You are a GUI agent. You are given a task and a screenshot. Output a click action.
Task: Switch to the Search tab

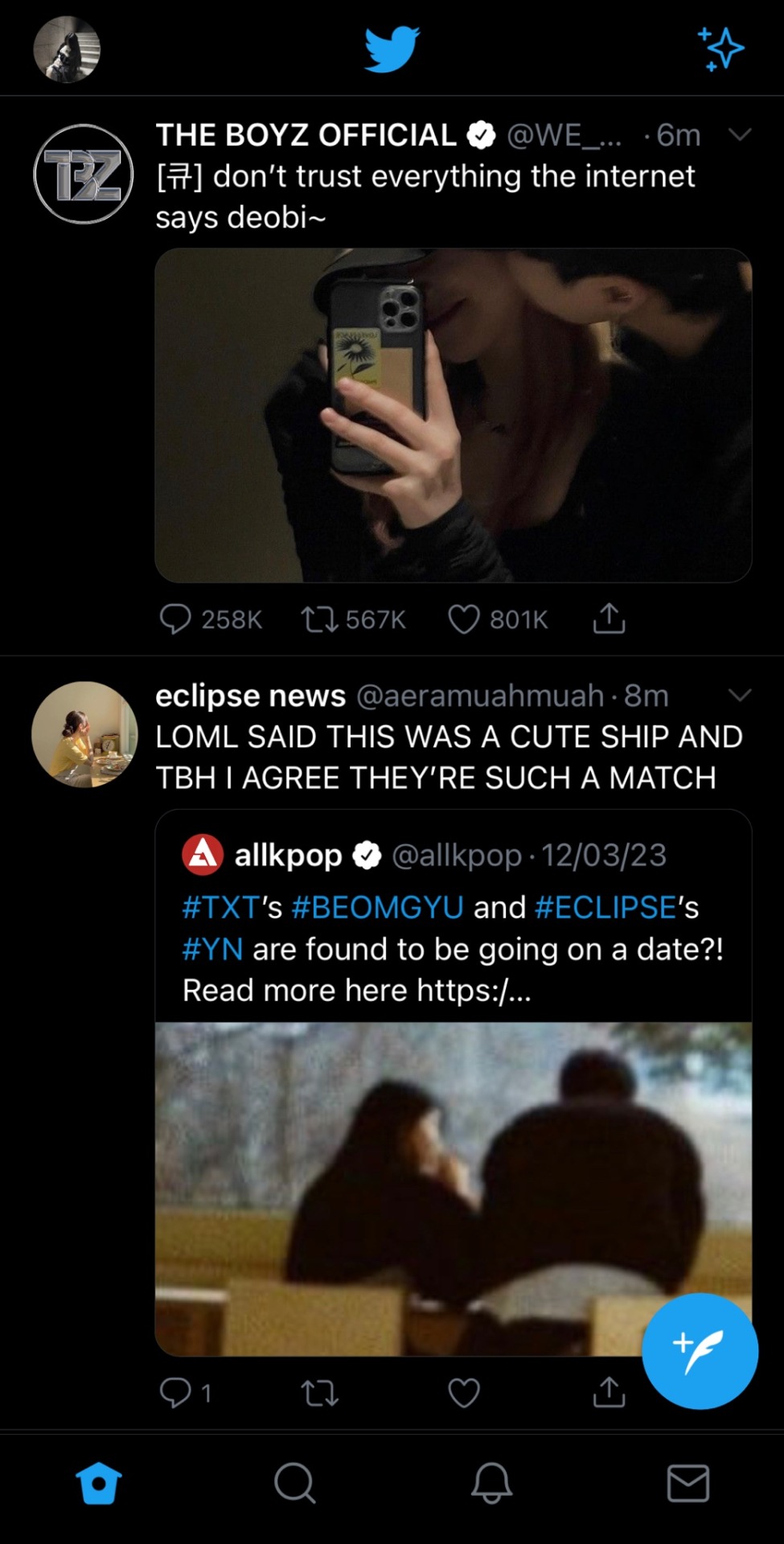coord(295,1482)
